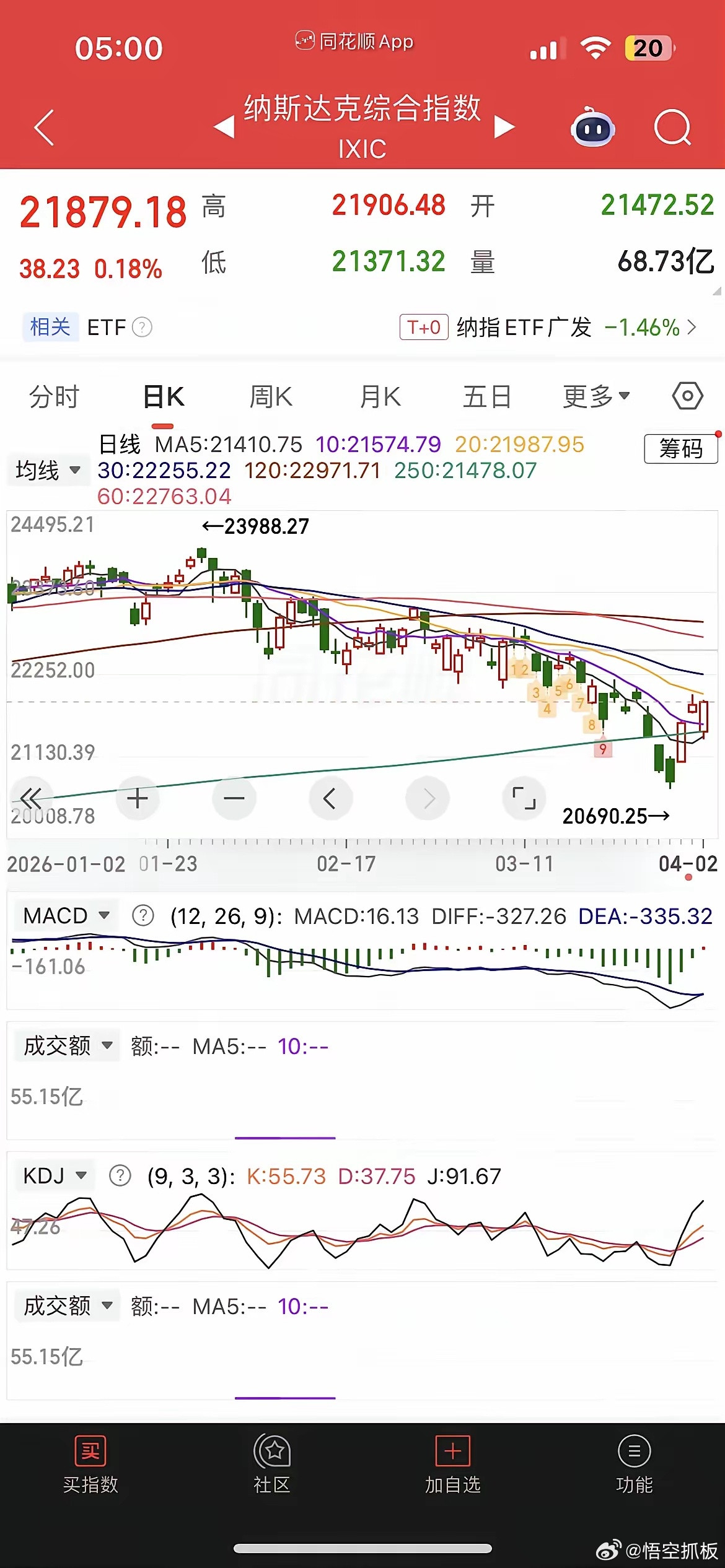Open the MACD indicator help question mark

tap(143, 915)
